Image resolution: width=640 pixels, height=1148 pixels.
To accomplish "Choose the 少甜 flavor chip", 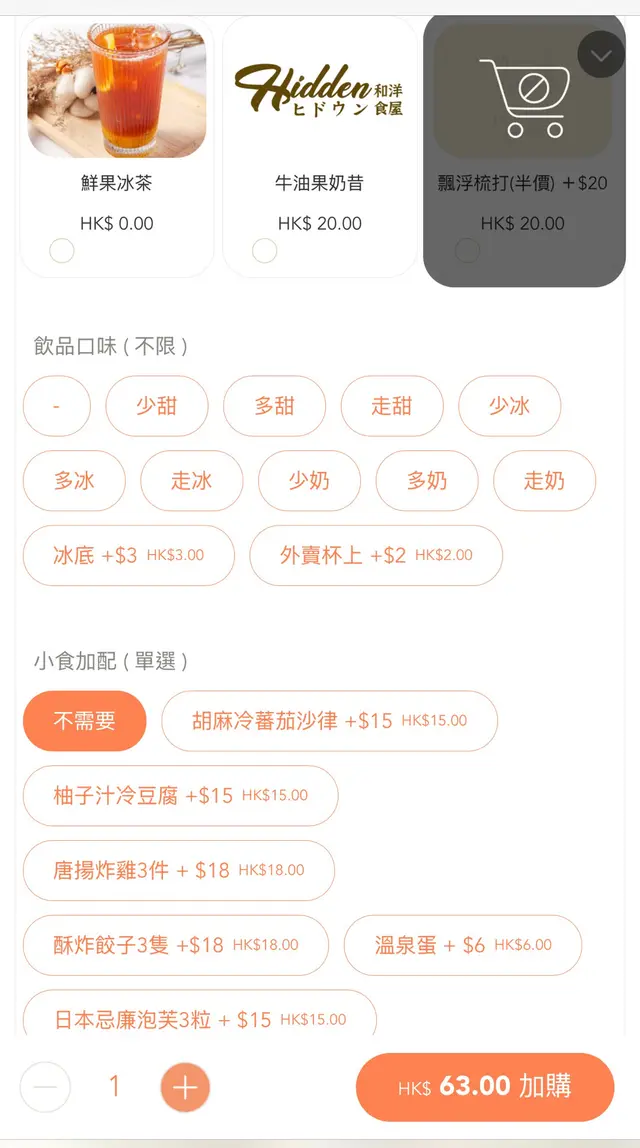I will pyautogui.click(x=157, y=406).
